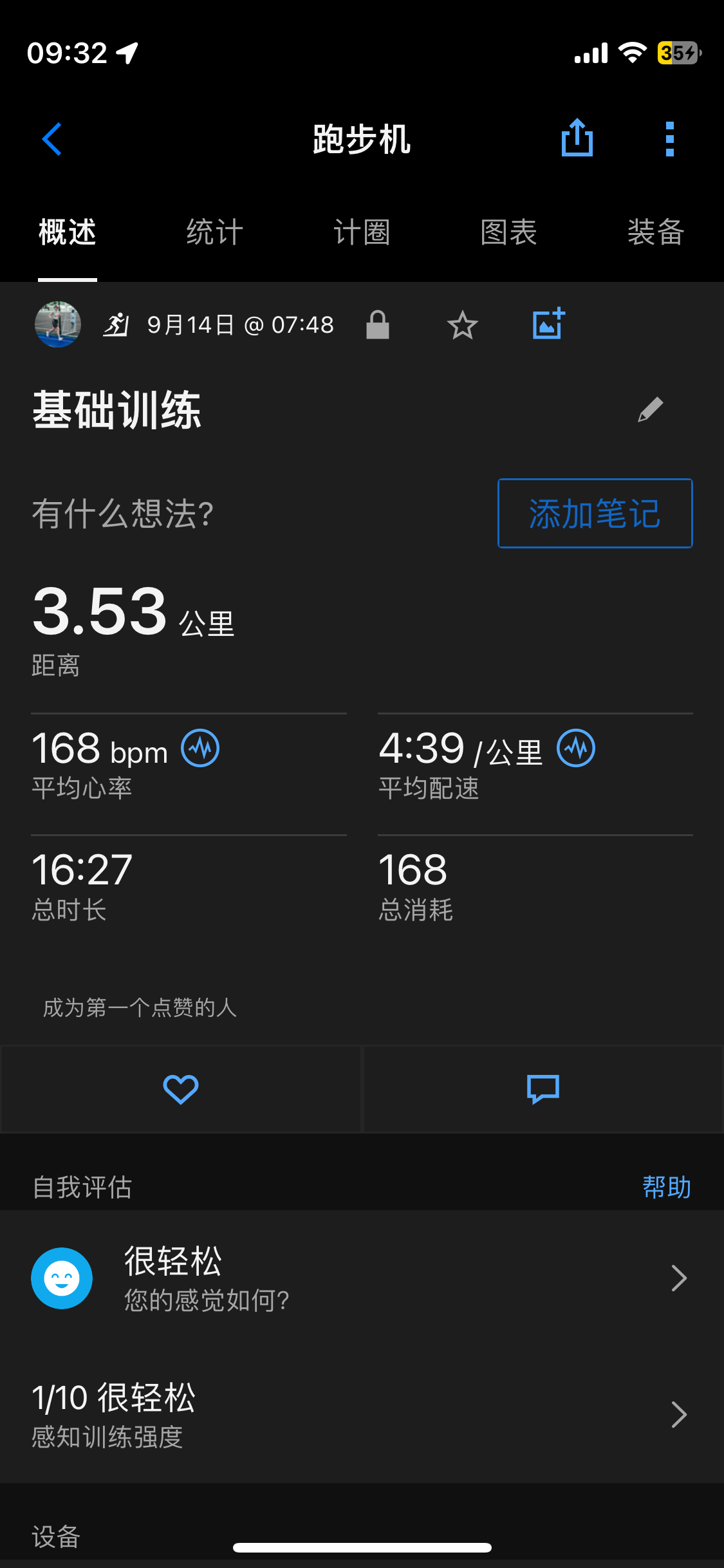Open the overflow menu with three dots
The image size is (724, 1568).
pyautogui.click(x=669, y=137)
